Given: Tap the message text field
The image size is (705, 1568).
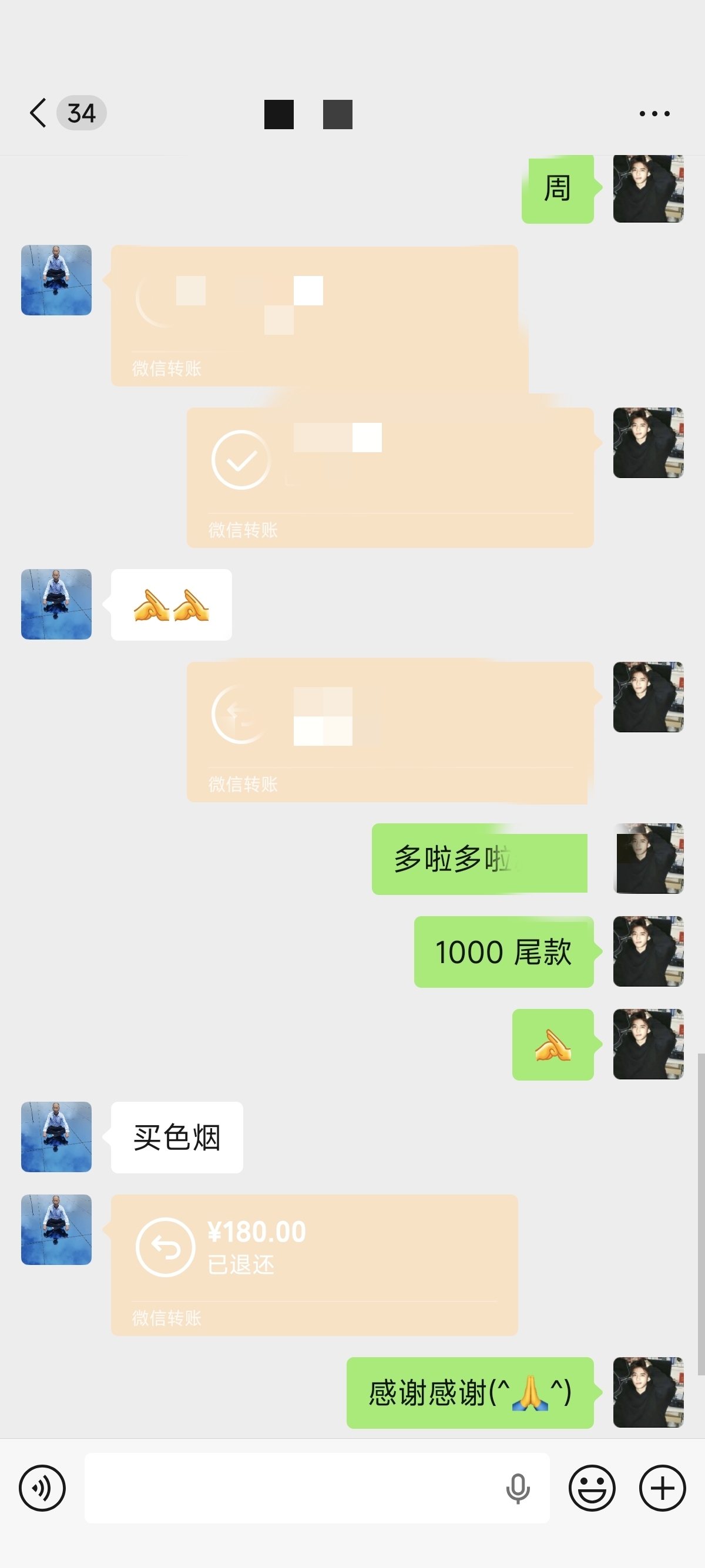Looking at the screenshot, I should pos(292,1488).
